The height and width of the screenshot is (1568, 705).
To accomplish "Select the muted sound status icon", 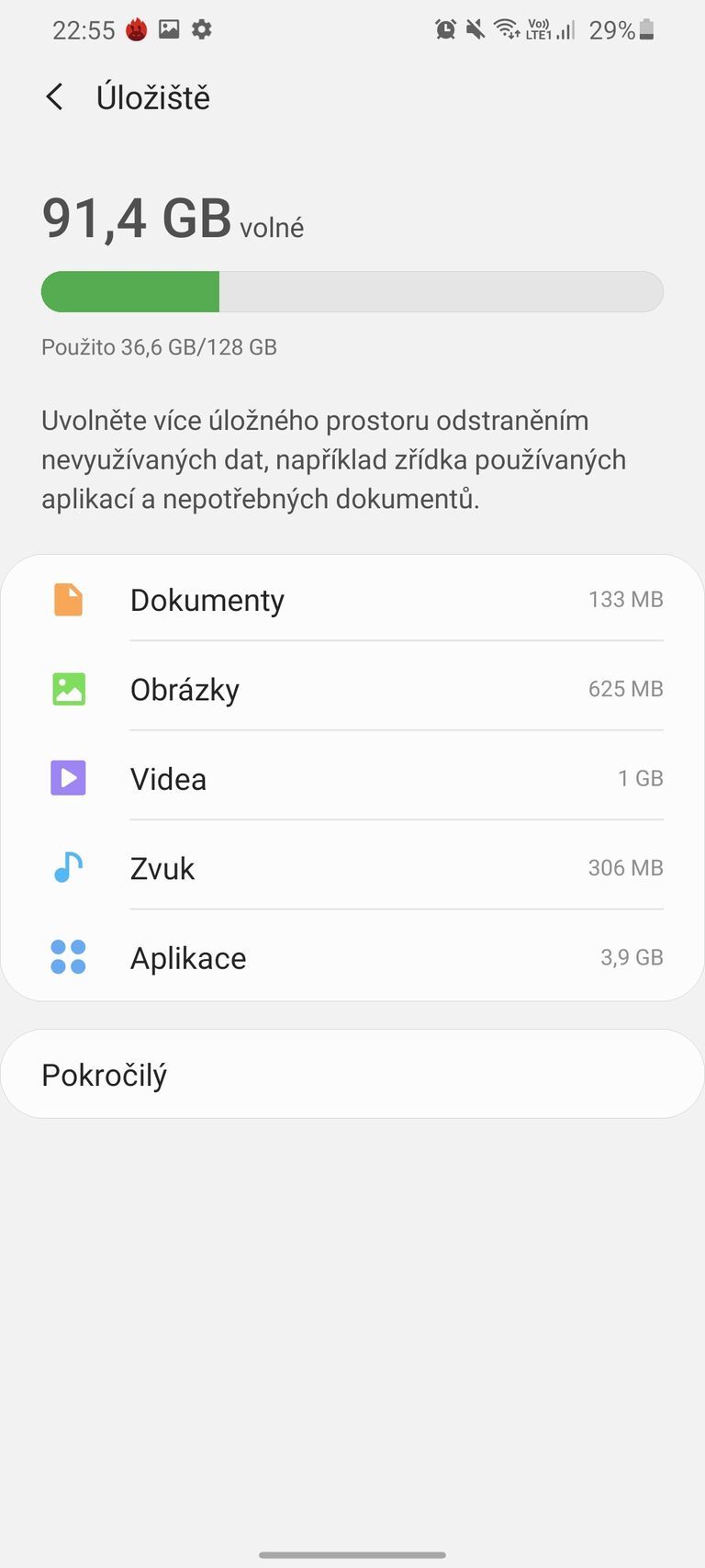I will 475,28.
